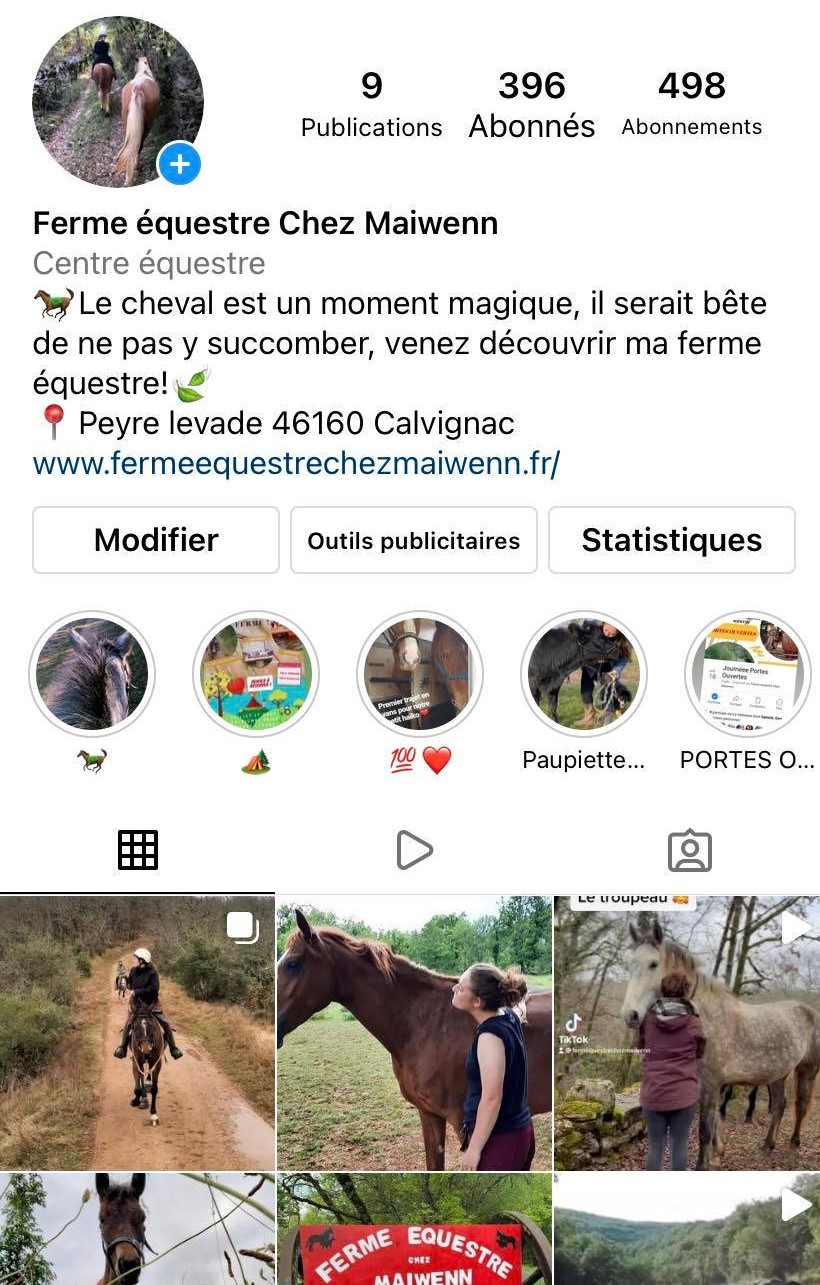820x1285 pixels.
Task: Open the PORTES O... story highlight
Action: coord(747,674)
